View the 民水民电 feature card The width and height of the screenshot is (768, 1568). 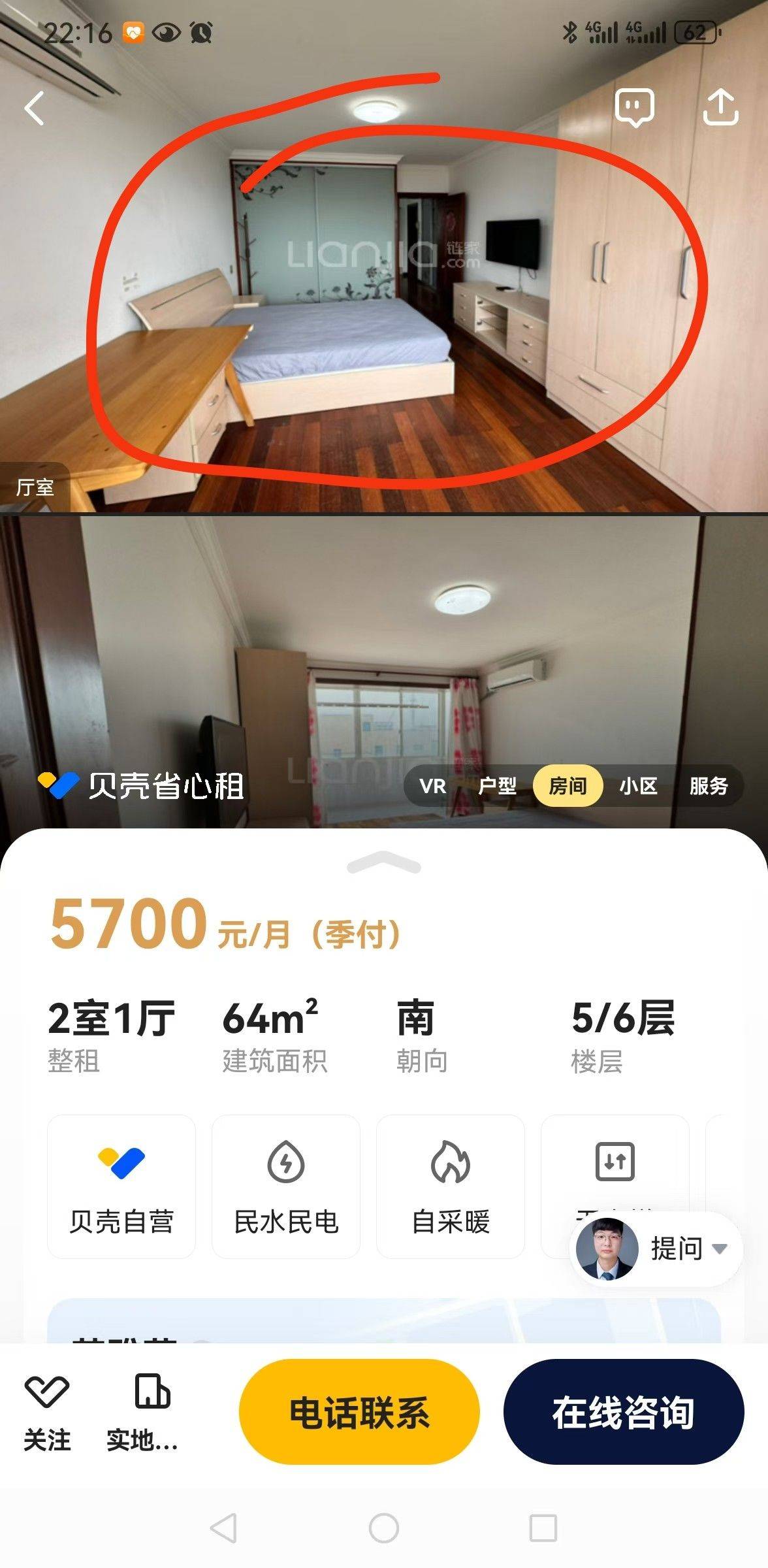tap(286, 1186)
